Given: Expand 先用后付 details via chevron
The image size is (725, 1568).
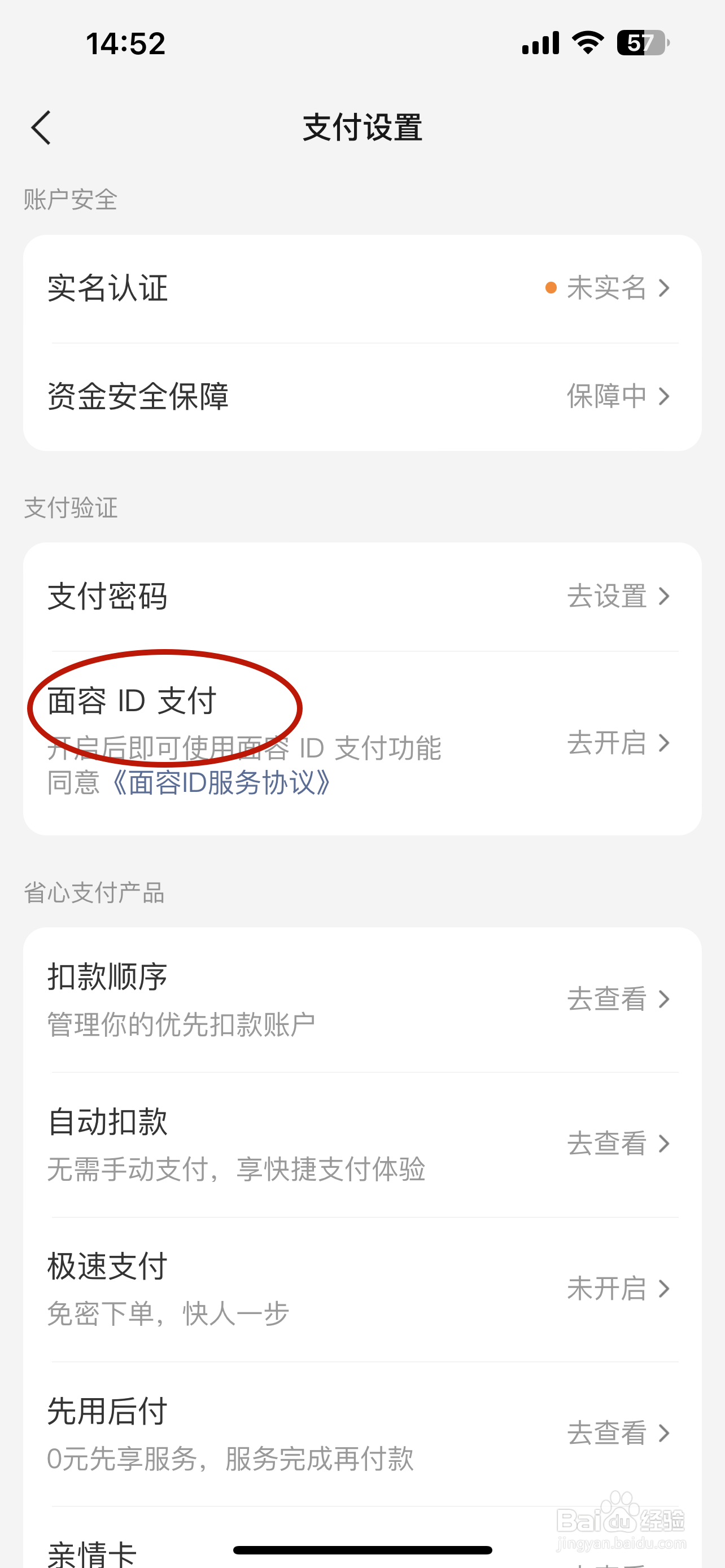Looking at the screenshot, I should tap(665, 1434).
